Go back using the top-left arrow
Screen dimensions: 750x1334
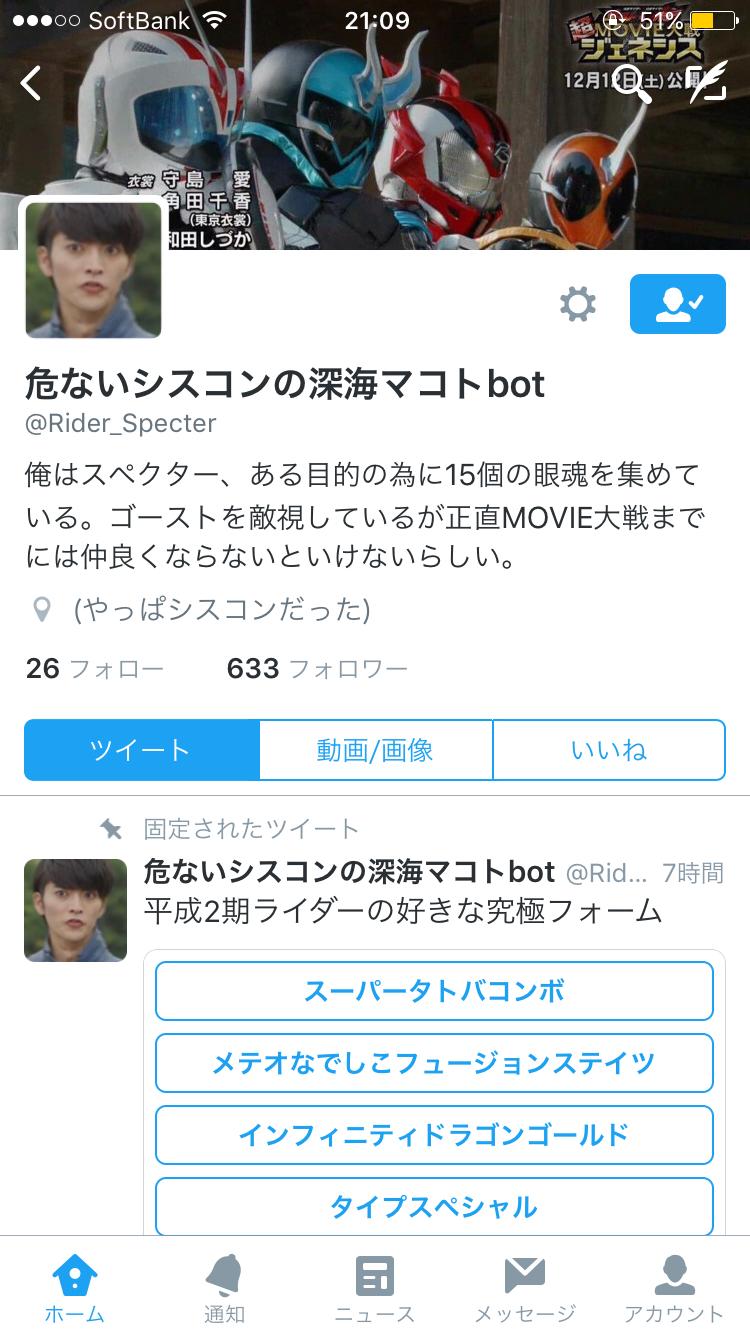pos(32,82)
